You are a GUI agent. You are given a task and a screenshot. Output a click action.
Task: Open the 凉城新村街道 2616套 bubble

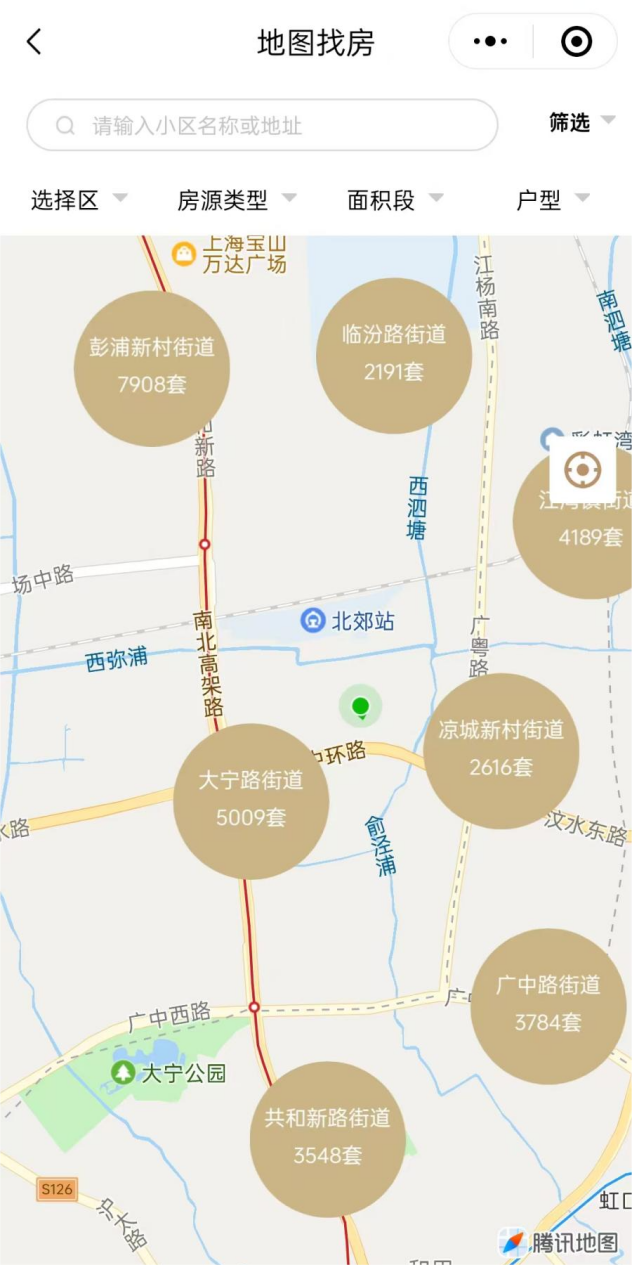pyautogui.click(x=501, y=750)
